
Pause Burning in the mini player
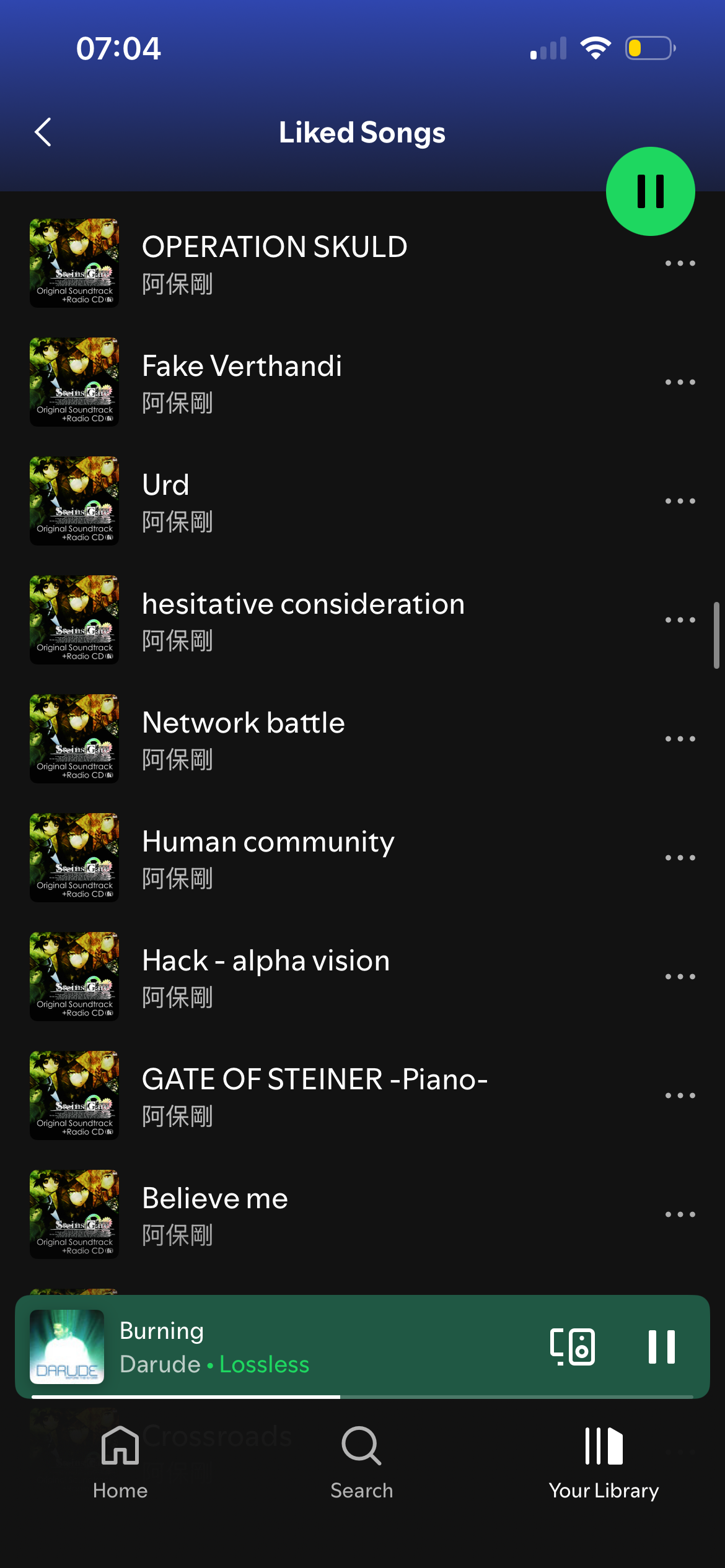661,1347
